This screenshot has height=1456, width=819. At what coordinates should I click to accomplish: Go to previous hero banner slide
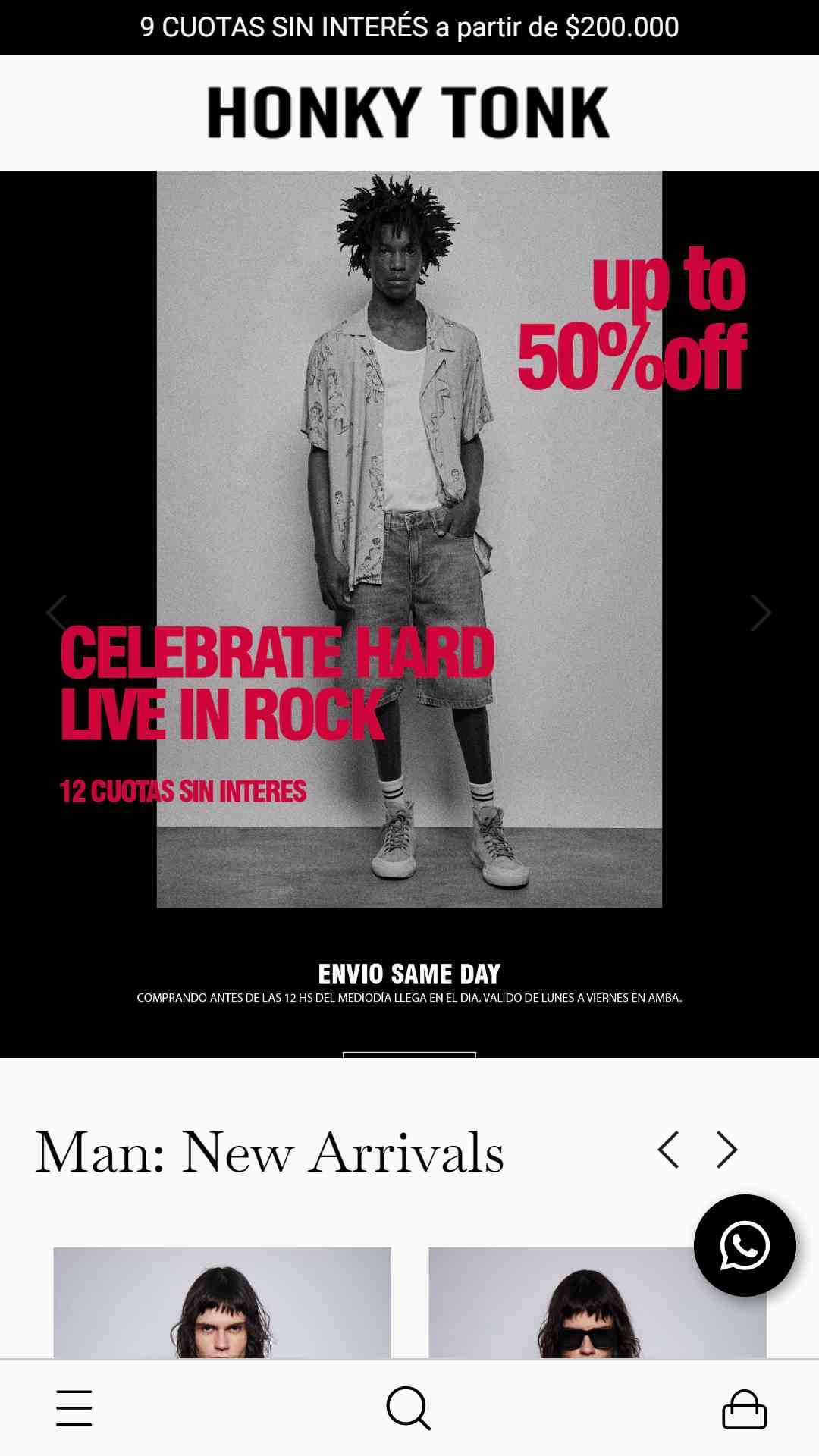point(57,613)
